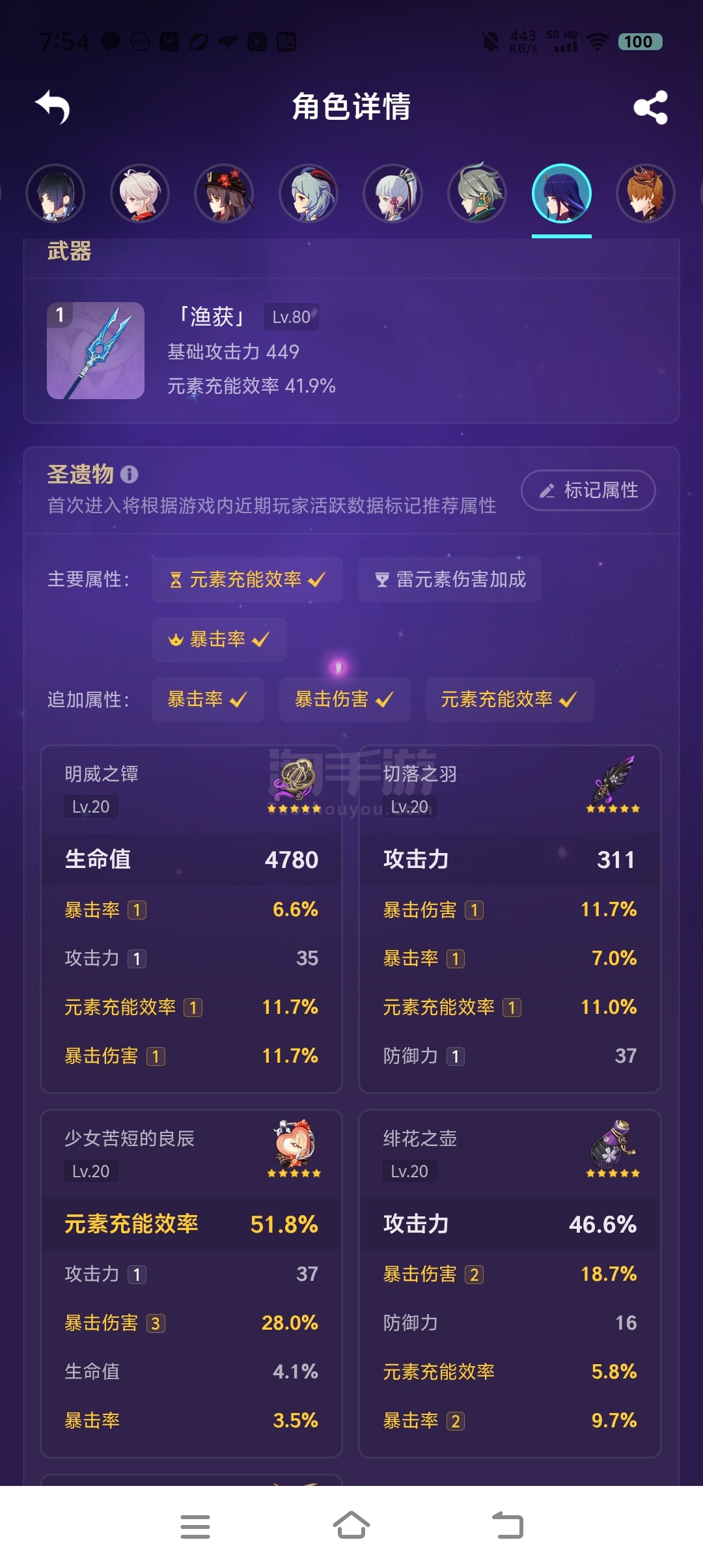Go back using the top-left arrow
Image resolution: width=703 pixels, height=1568 pixels.
[53, 107]
